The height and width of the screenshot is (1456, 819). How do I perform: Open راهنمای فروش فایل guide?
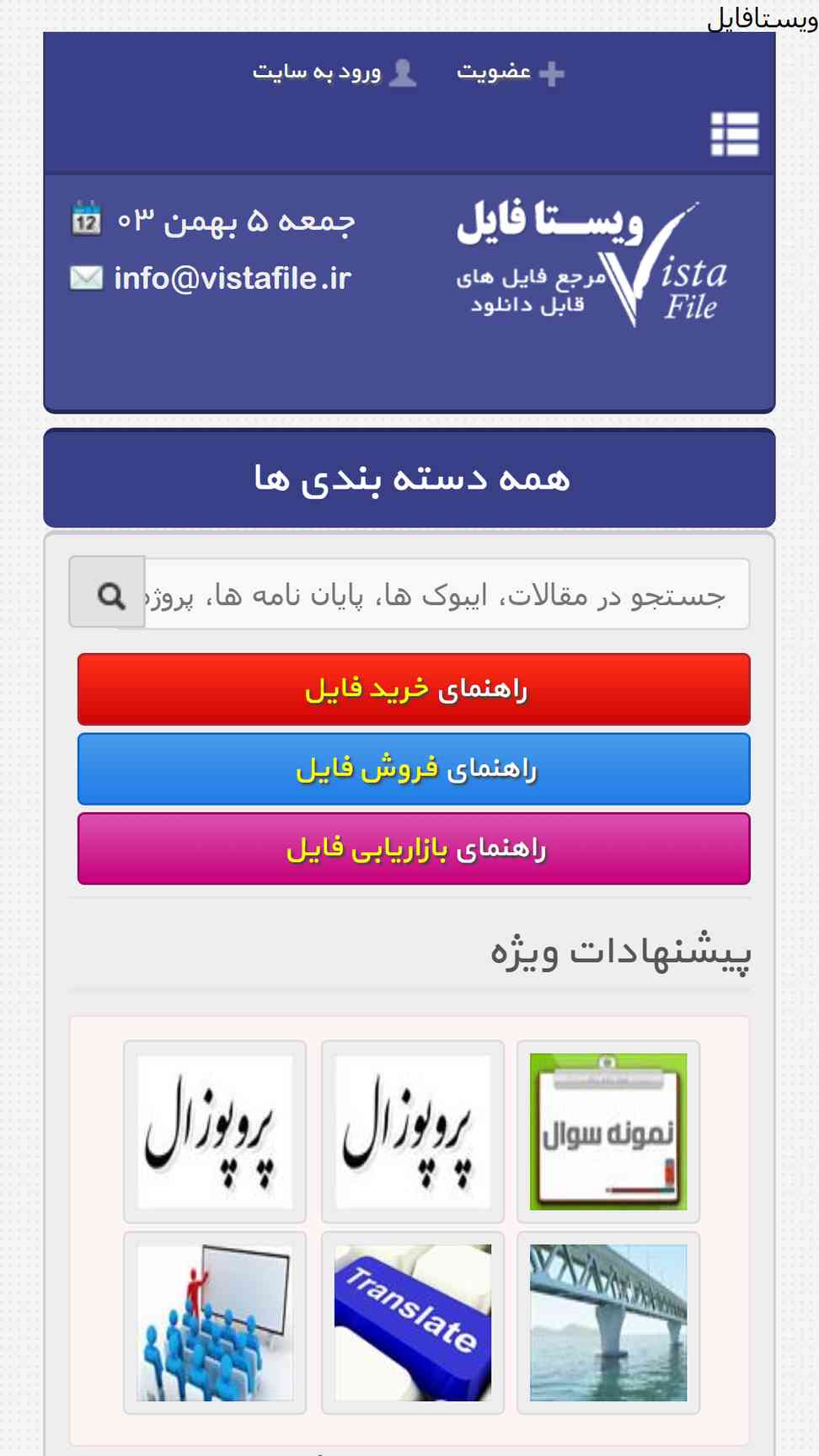tap(414, 769)
